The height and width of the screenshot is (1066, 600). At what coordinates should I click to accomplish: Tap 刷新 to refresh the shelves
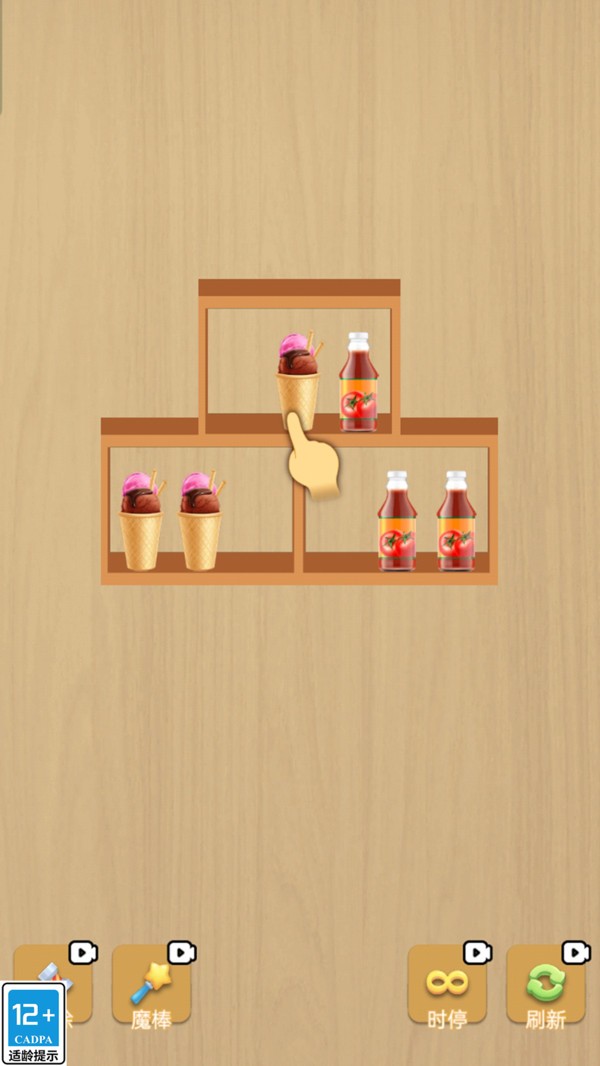(x=545, y=985)
